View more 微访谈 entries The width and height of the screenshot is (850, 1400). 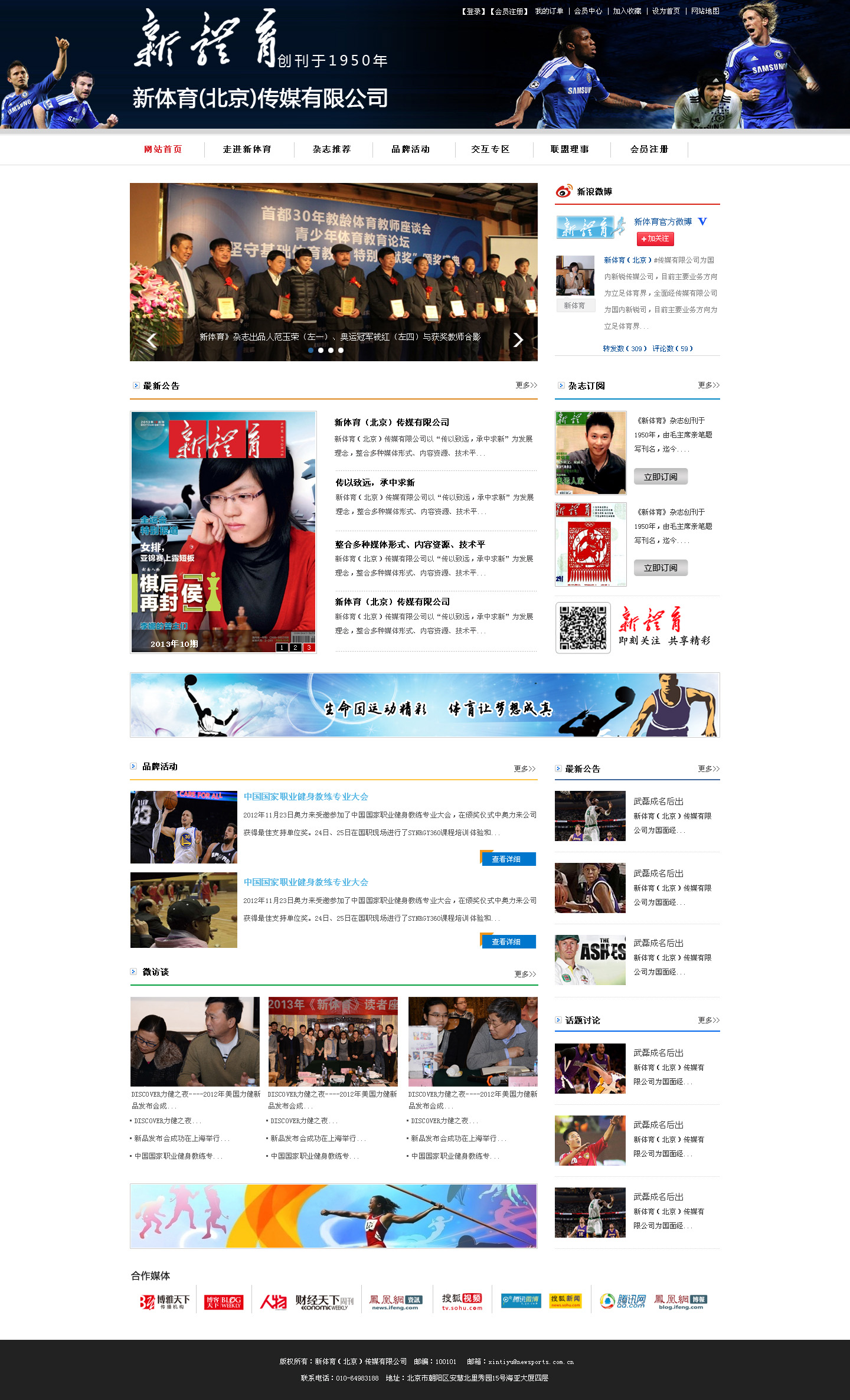[525, 974]
